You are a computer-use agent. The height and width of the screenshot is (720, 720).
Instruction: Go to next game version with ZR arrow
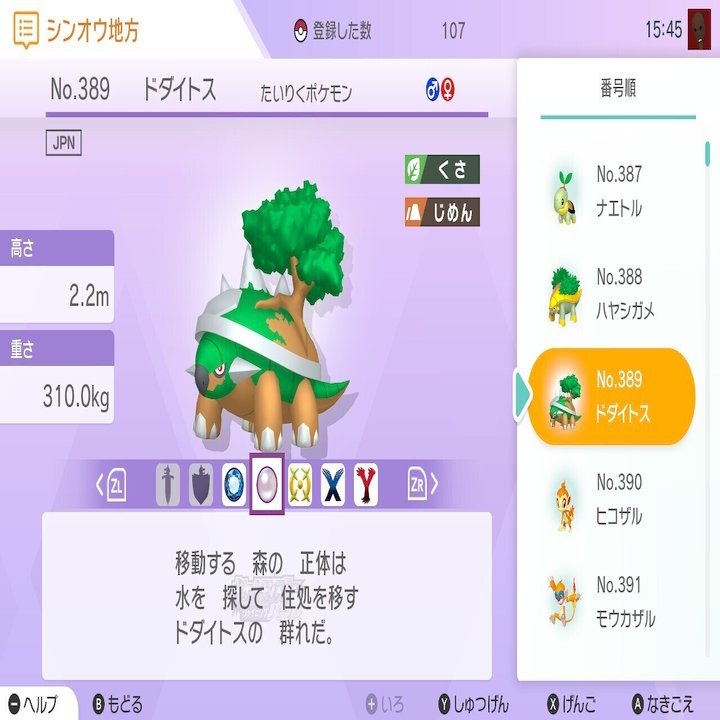(424, 486)
